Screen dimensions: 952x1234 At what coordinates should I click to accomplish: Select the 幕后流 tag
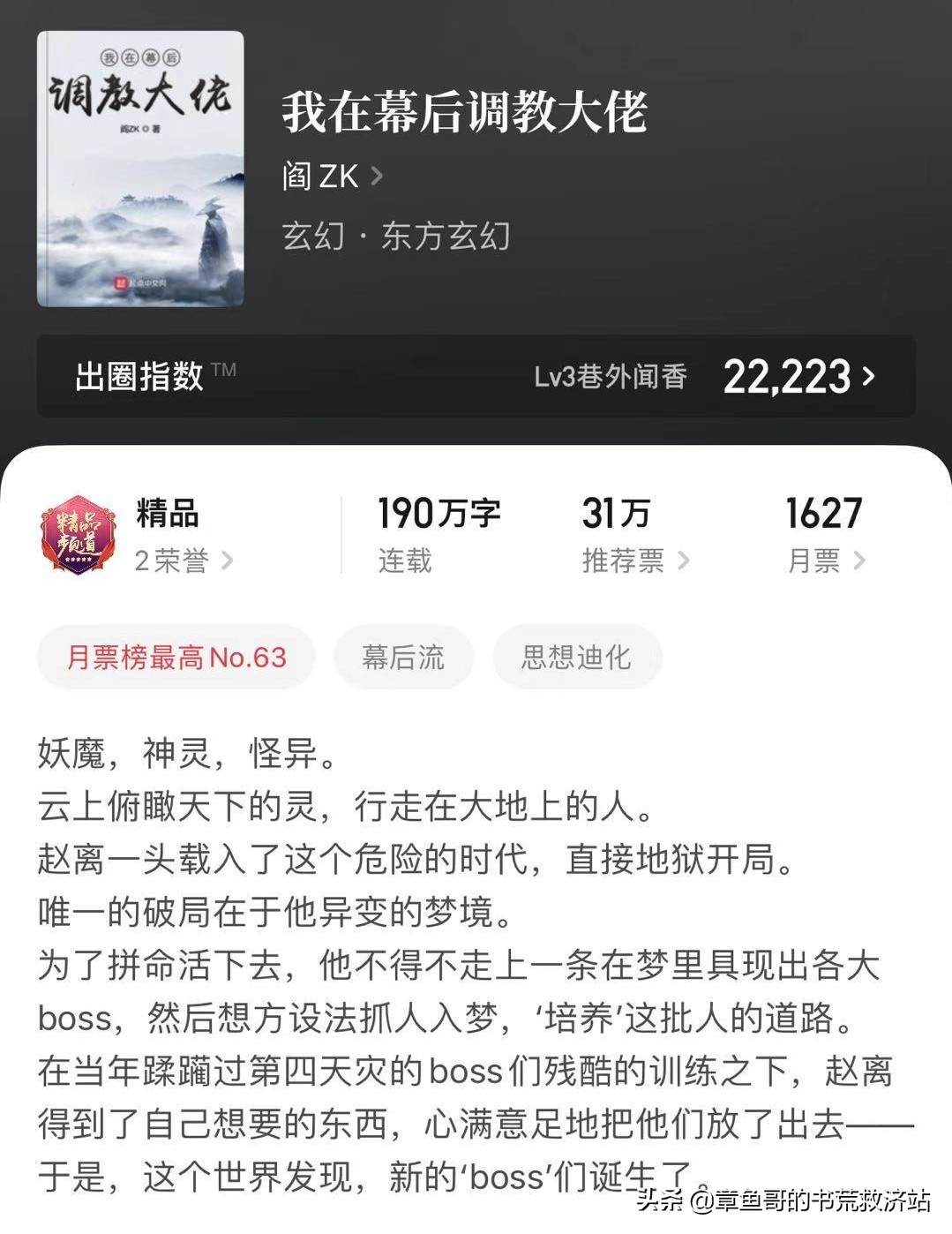402,657
